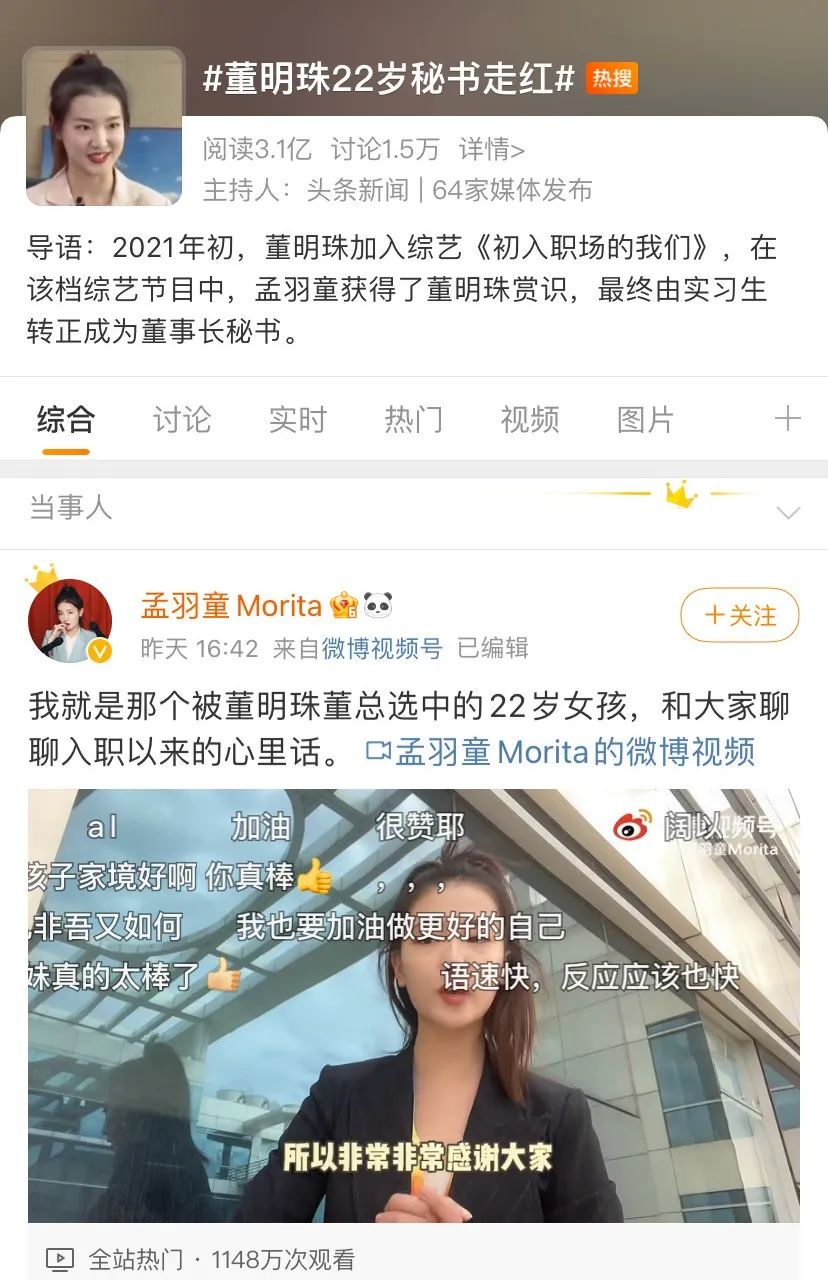Open the topic cover image thumbnail
Screen dimensions: 828x1280
pyautogui.click(x=104, y=126)
